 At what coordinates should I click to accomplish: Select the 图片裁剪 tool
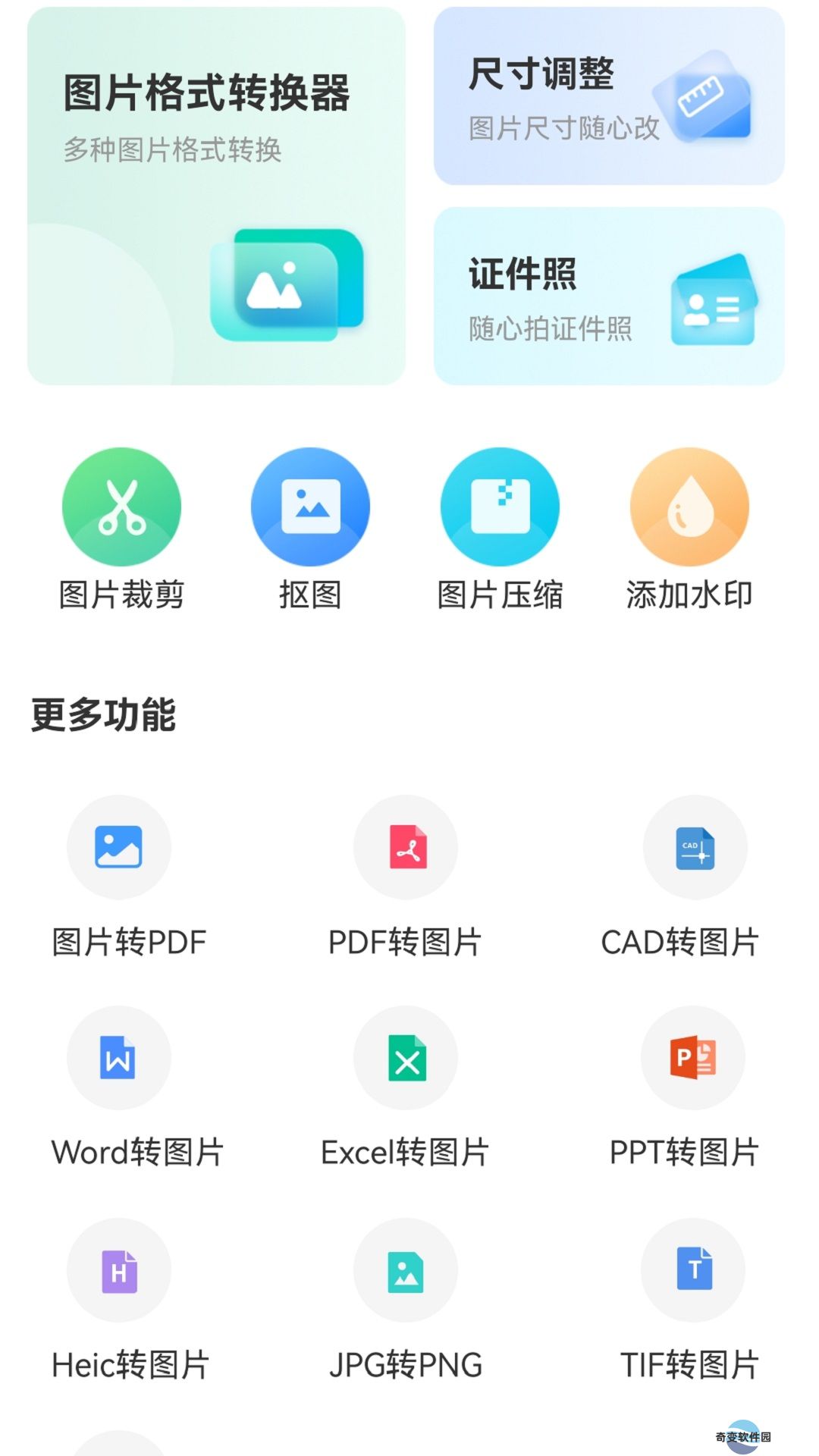(121, 529)
